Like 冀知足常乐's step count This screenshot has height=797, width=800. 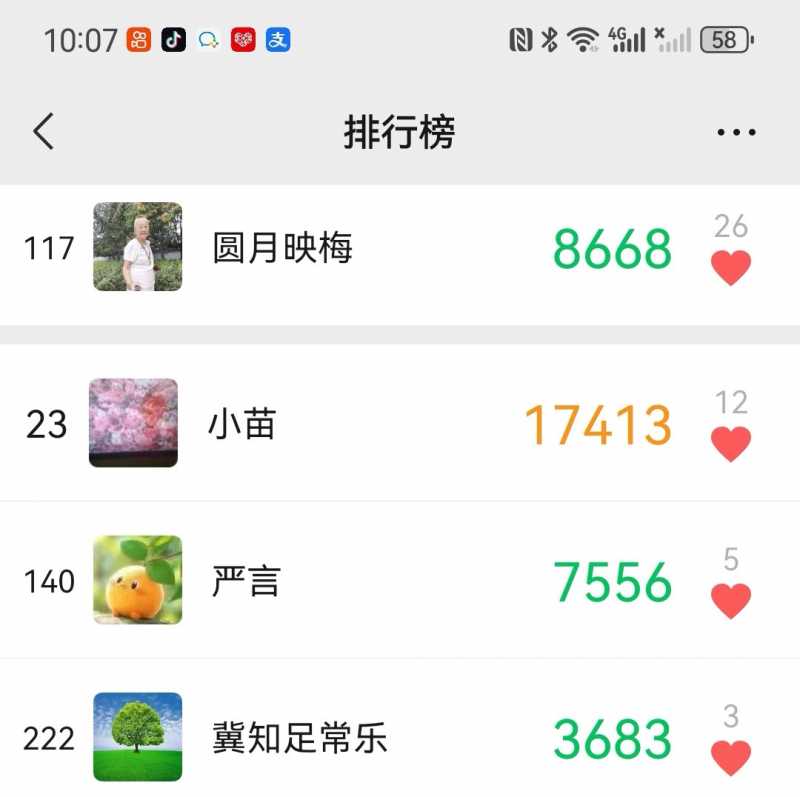[730, 757]
